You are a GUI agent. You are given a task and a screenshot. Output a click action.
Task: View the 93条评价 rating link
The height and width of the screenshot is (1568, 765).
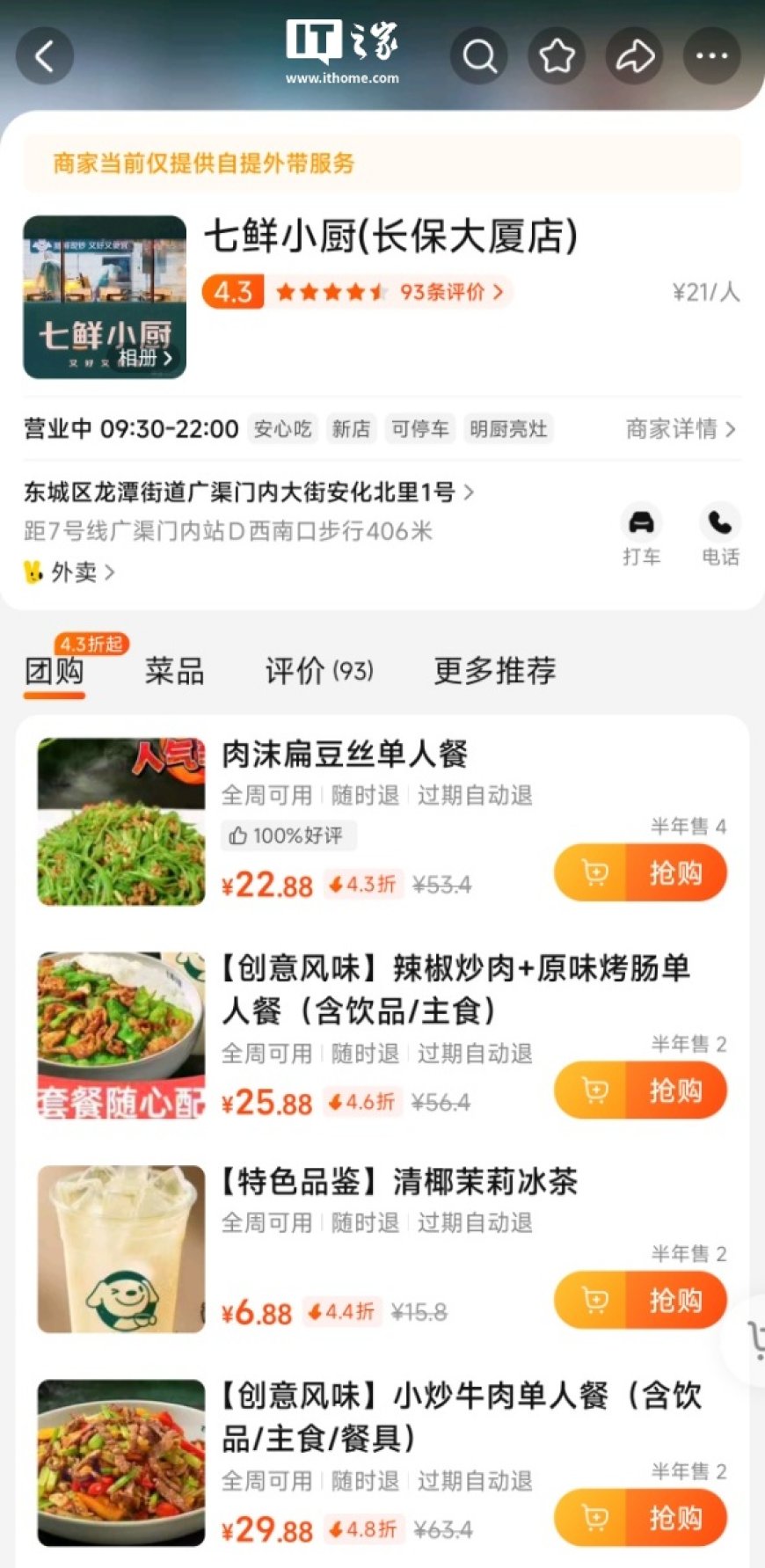451,292
